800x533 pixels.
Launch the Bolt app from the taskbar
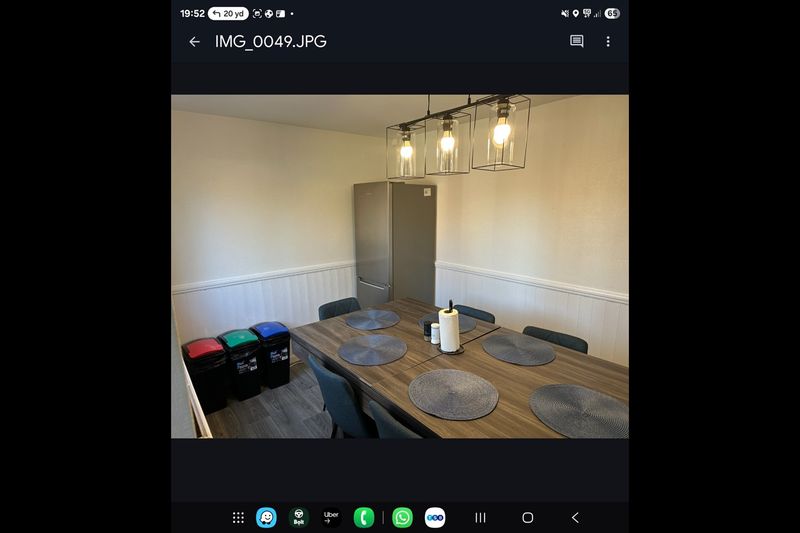point(298,517)
